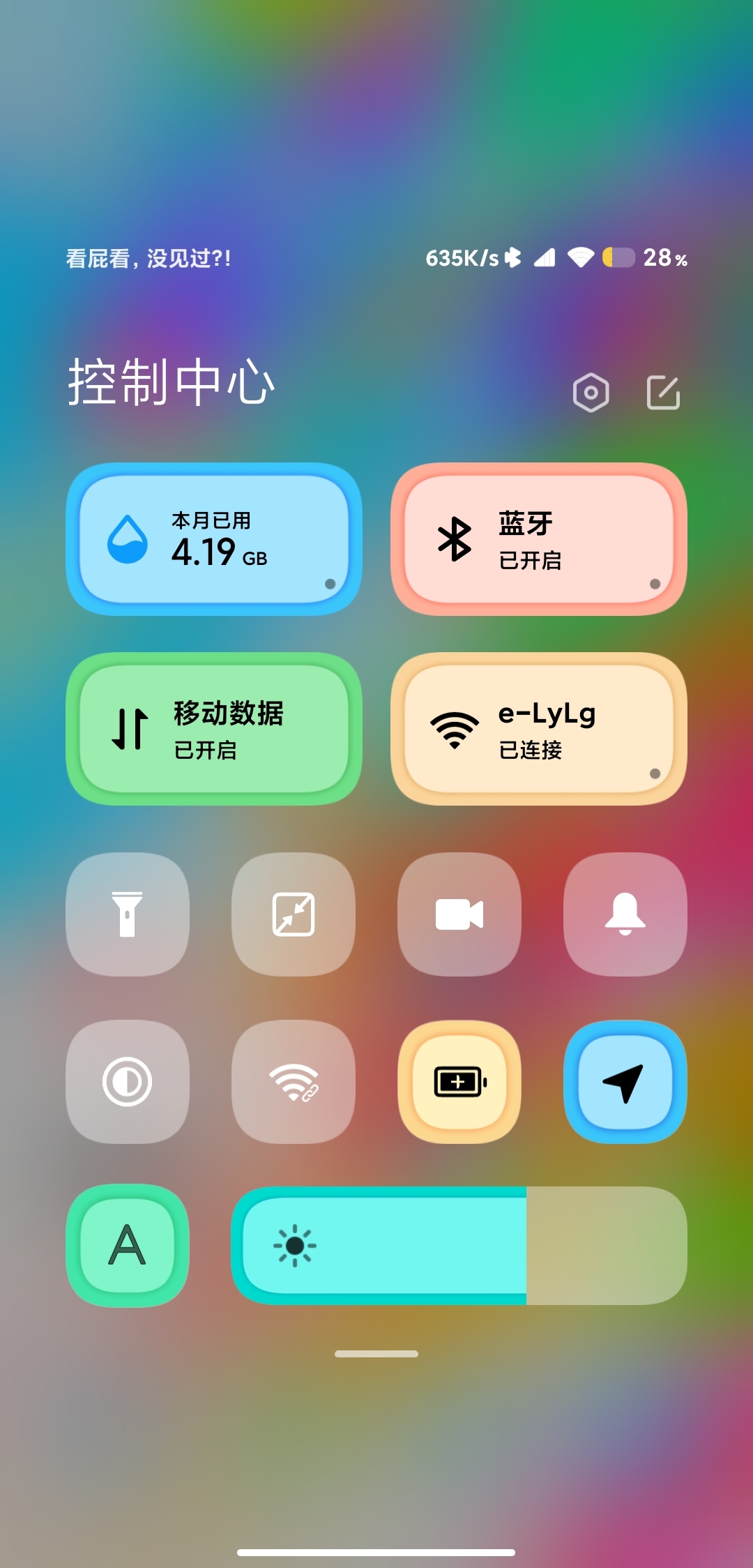Expand the e-LyLg Wi-Fi tile details
The width and height of the screenshot is (753, 1568).
[x=656, y=773]
